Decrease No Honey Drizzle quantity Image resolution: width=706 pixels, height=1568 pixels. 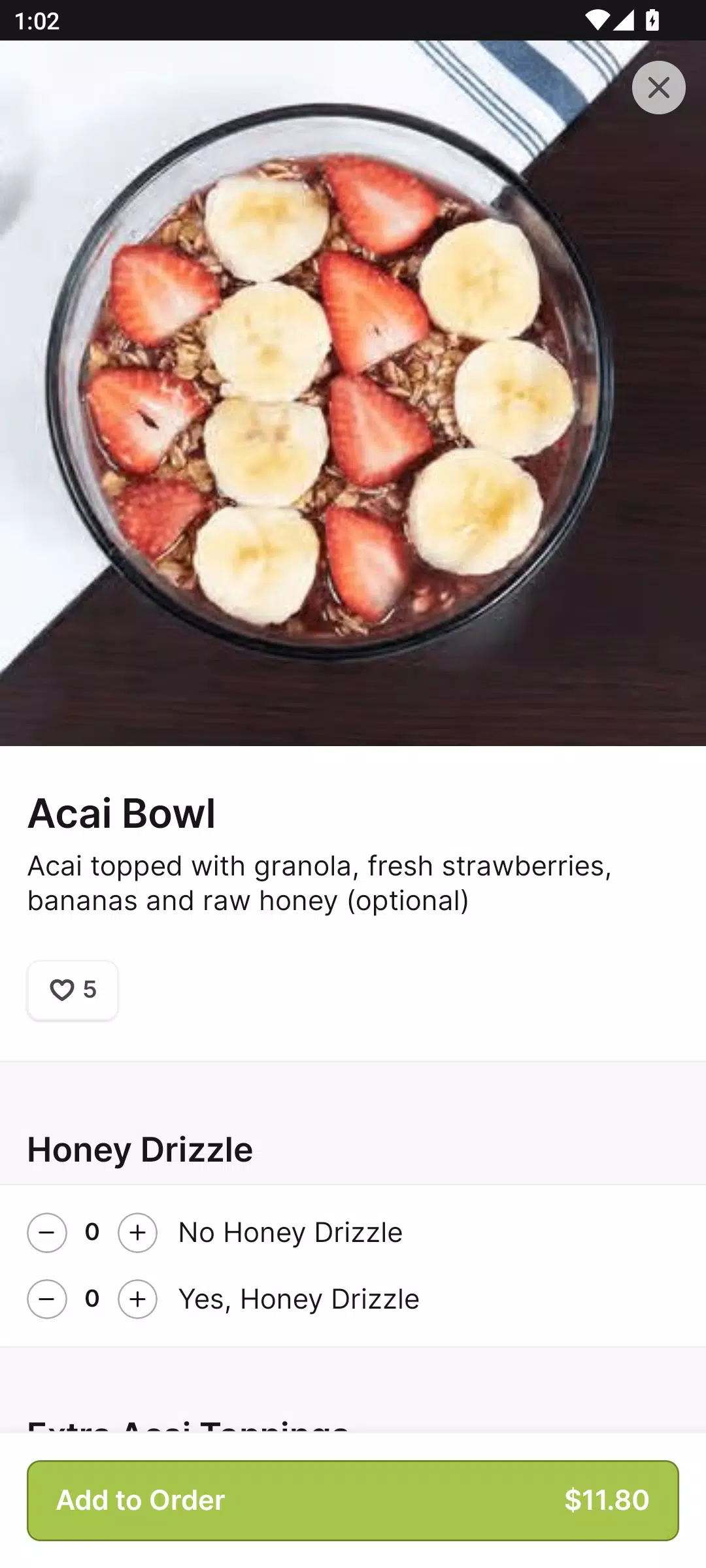pyautogui.click(x=47, y=1233)
